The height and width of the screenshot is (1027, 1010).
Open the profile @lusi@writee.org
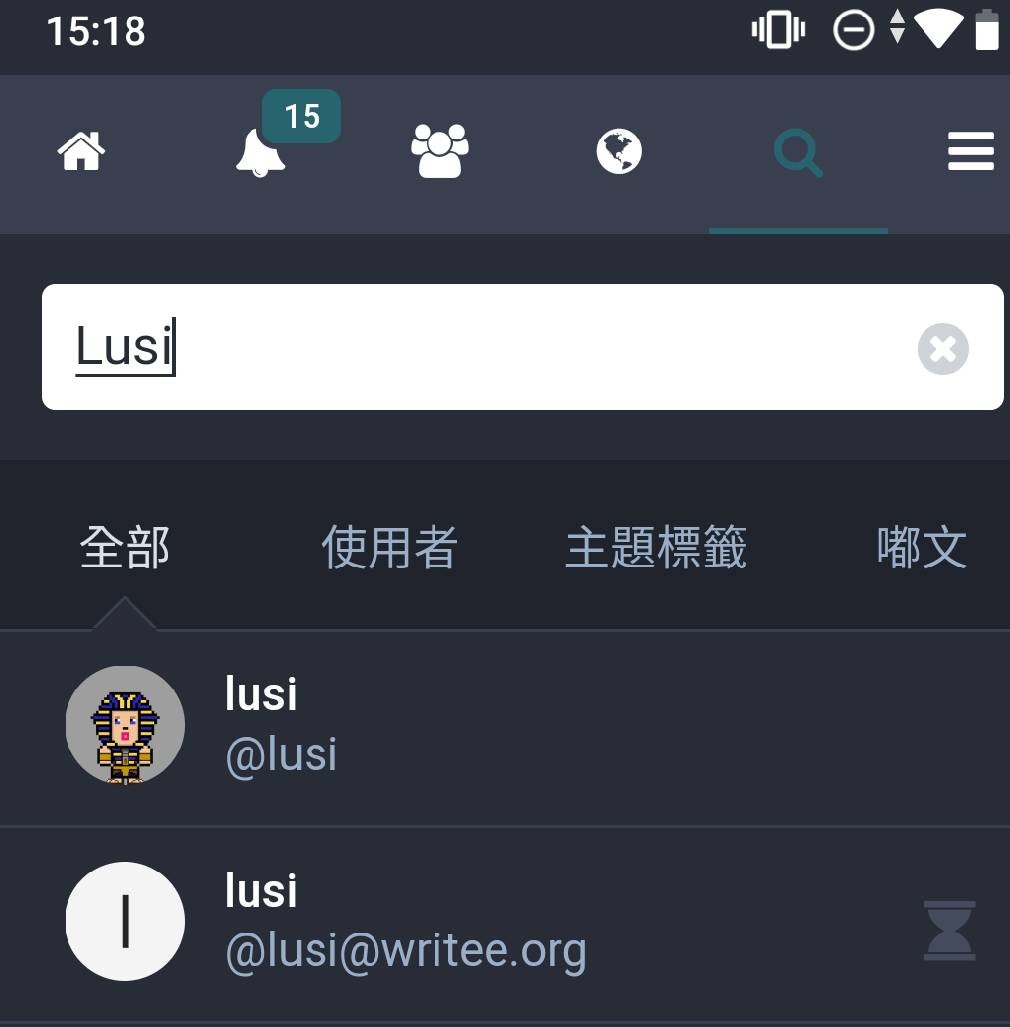(404, 922)
